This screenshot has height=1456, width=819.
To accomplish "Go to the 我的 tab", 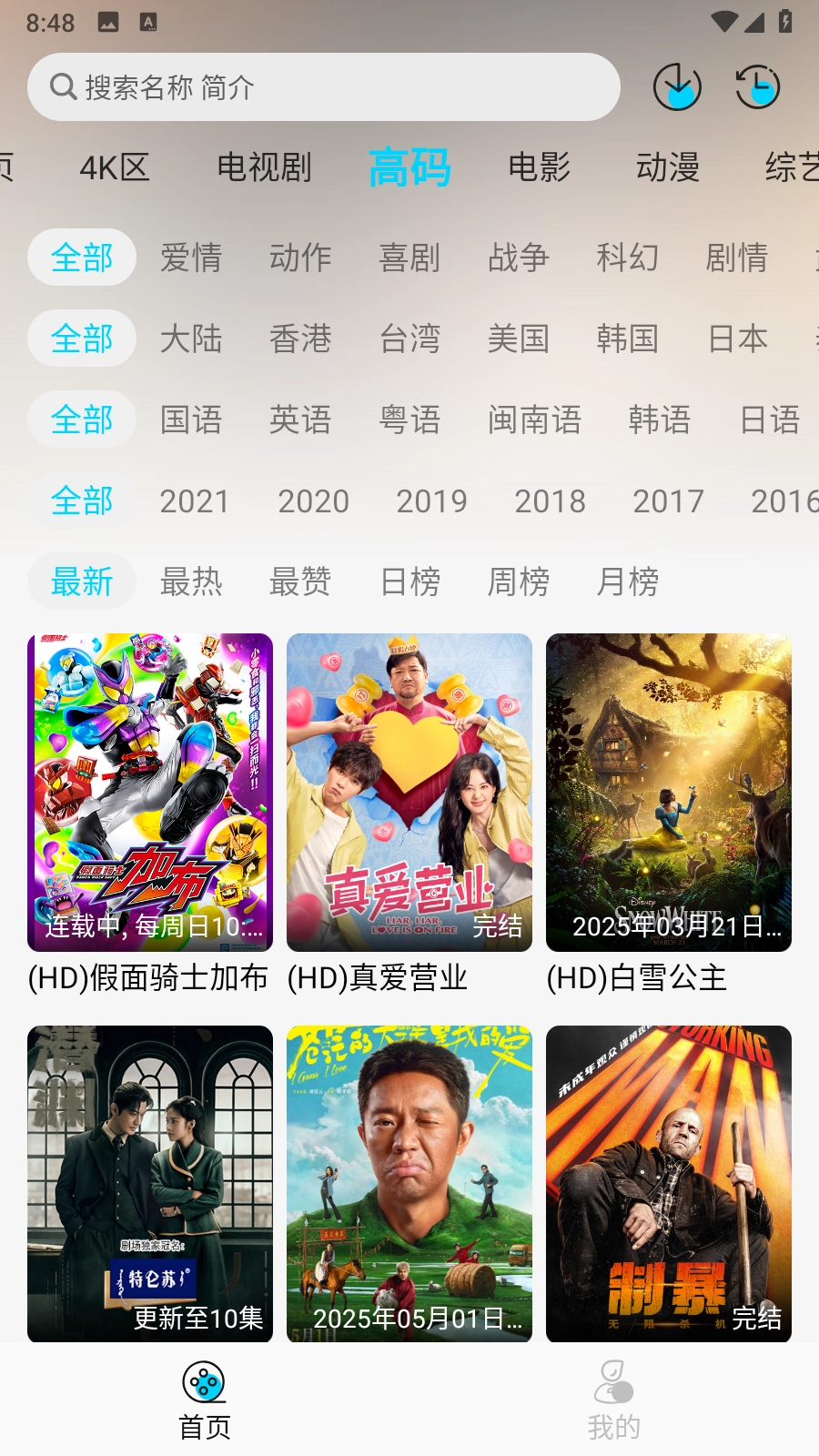I will coord(614,1400).
